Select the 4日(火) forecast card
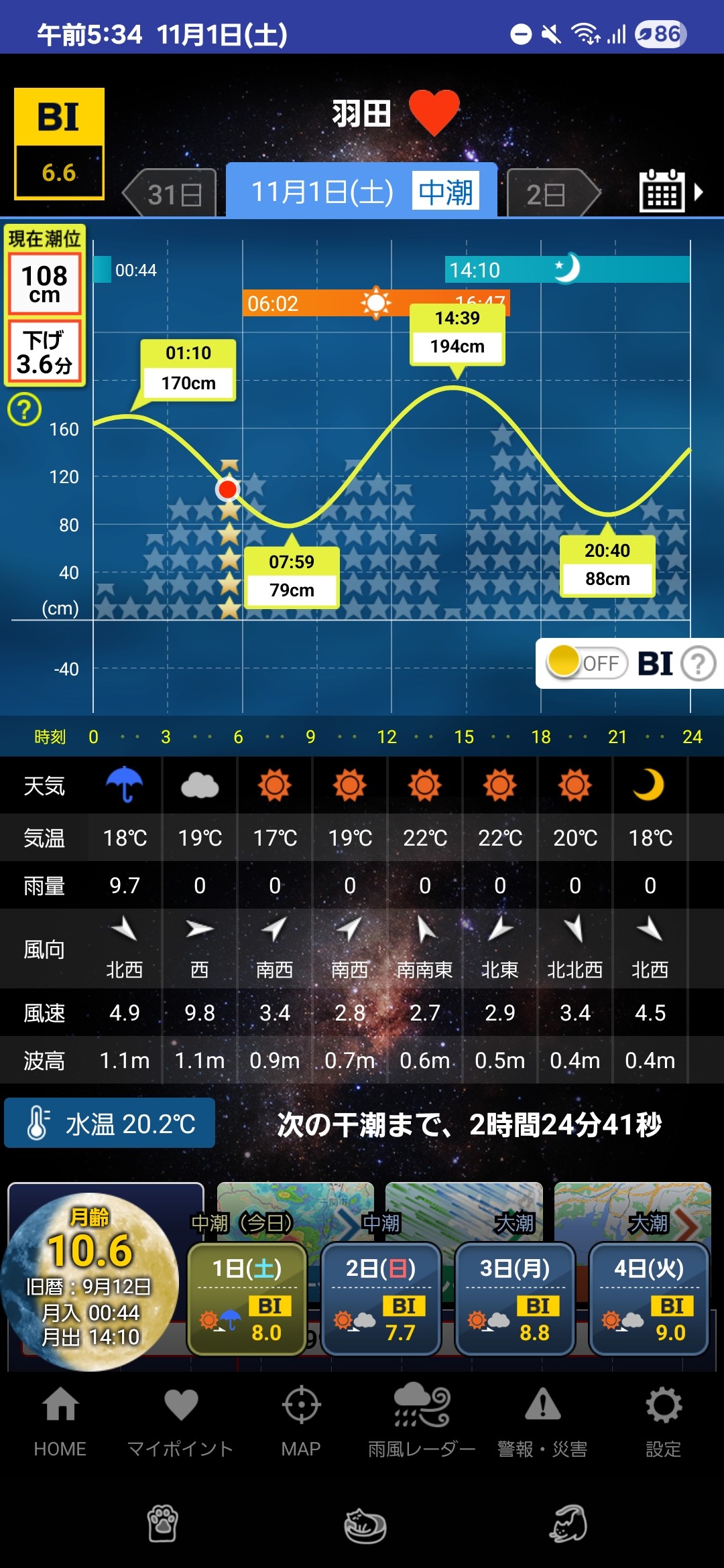The height and width of the screenshot is (1568, 724). coord(648,1299)
